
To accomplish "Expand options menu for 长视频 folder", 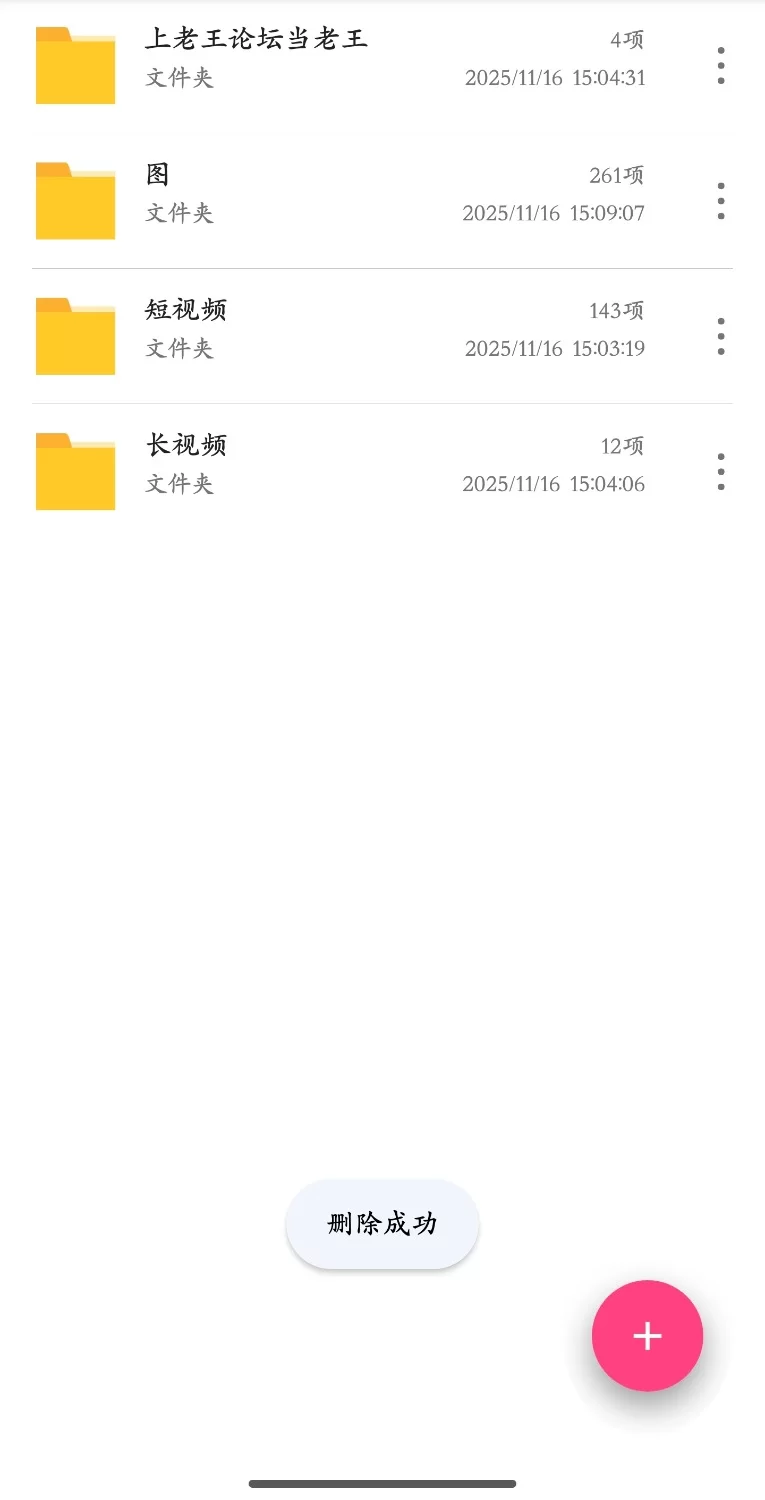I will pos(720,471).
